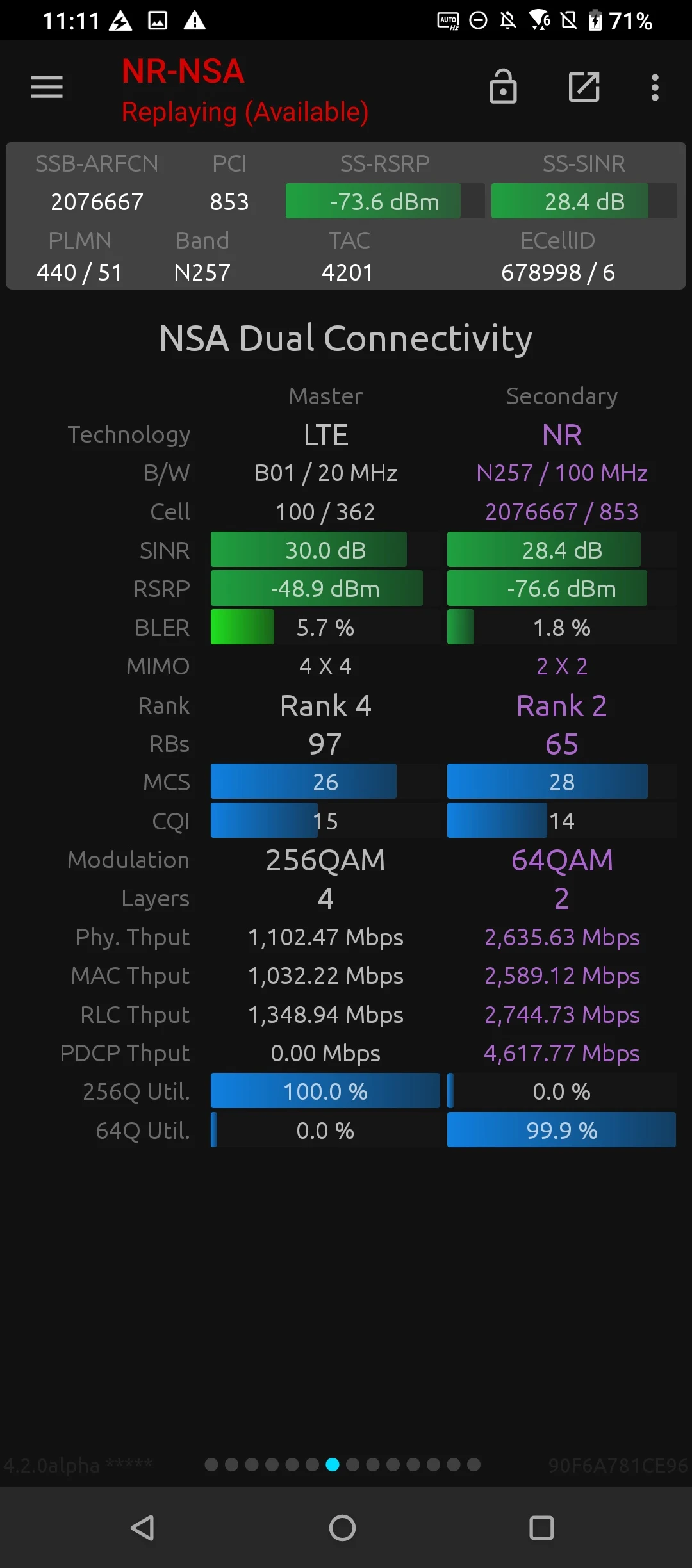Tap the Secondary column header
Image resolution: width=692 pixels, height=1568 pixels.
tap(561, 396)
